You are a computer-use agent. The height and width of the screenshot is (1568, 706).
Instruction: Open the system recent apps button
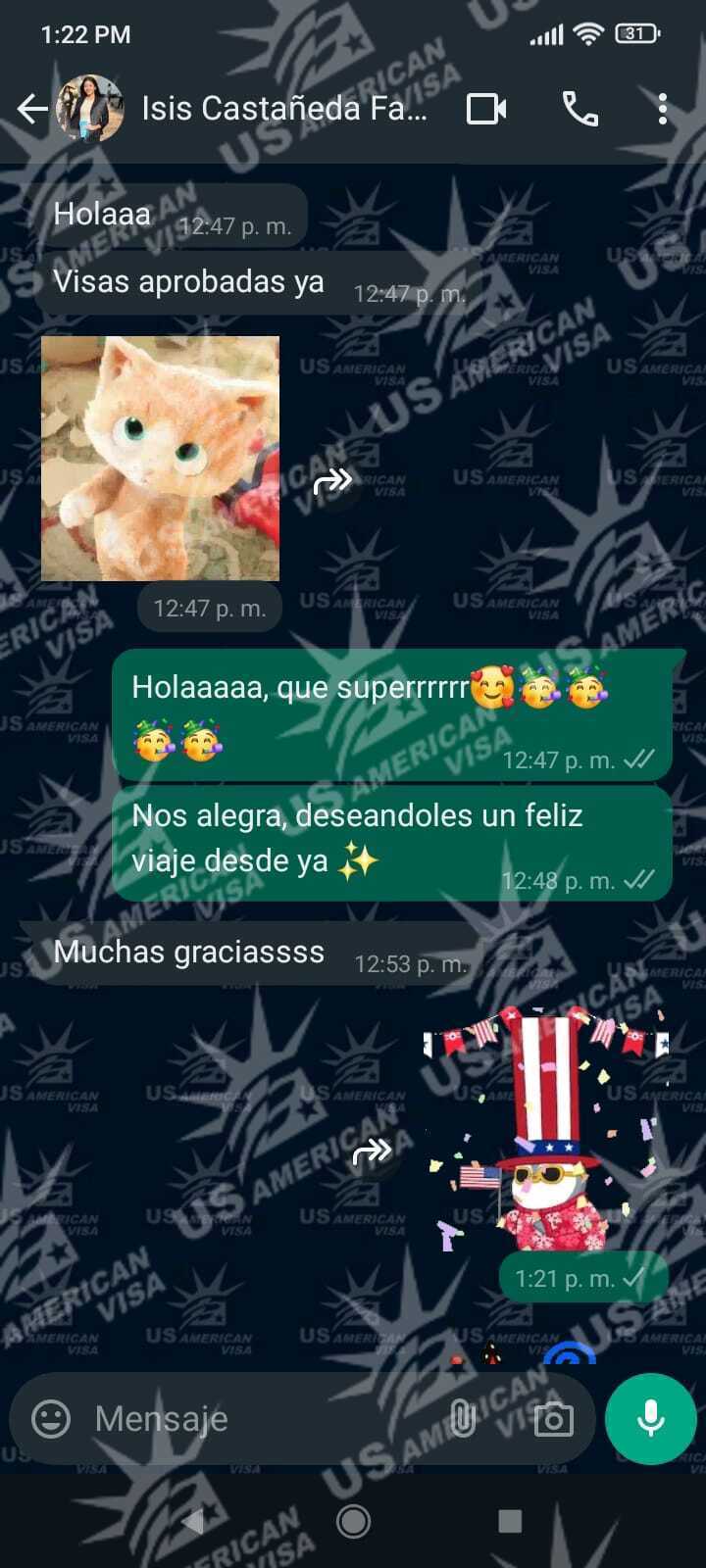coord(509,1521)
